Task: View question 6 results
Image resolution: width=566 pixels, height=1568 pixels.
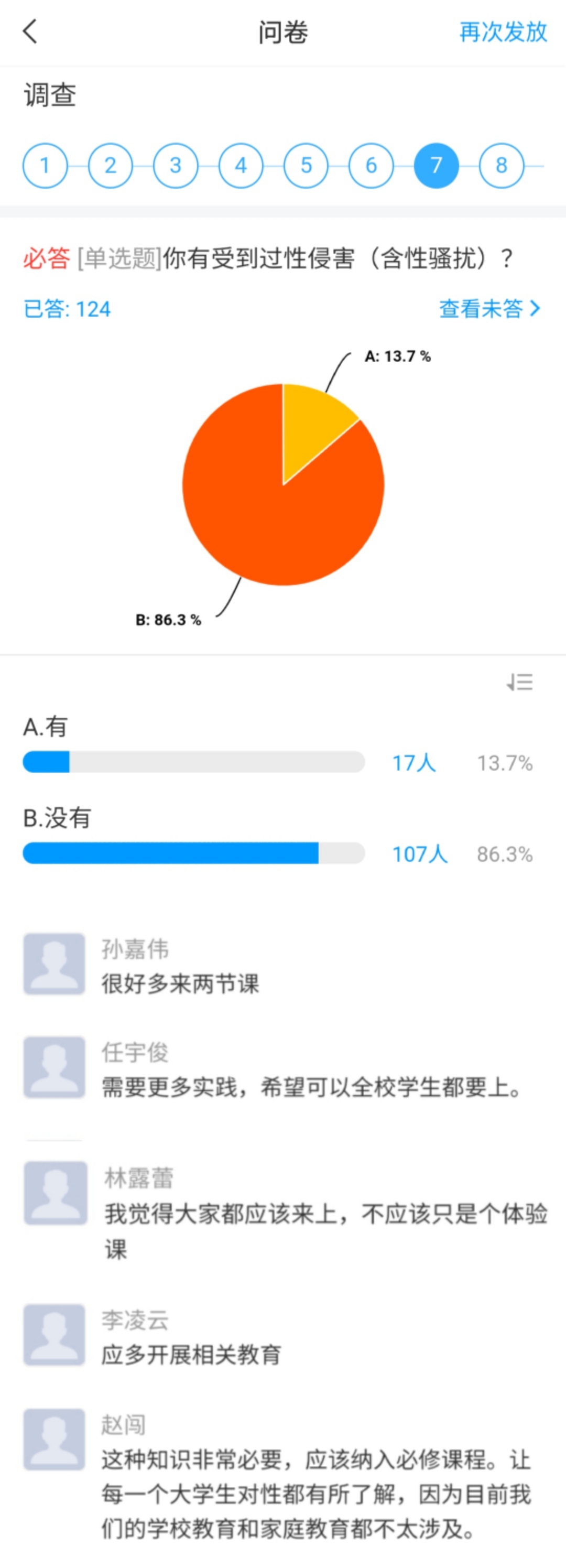Action: coord(371,165)
